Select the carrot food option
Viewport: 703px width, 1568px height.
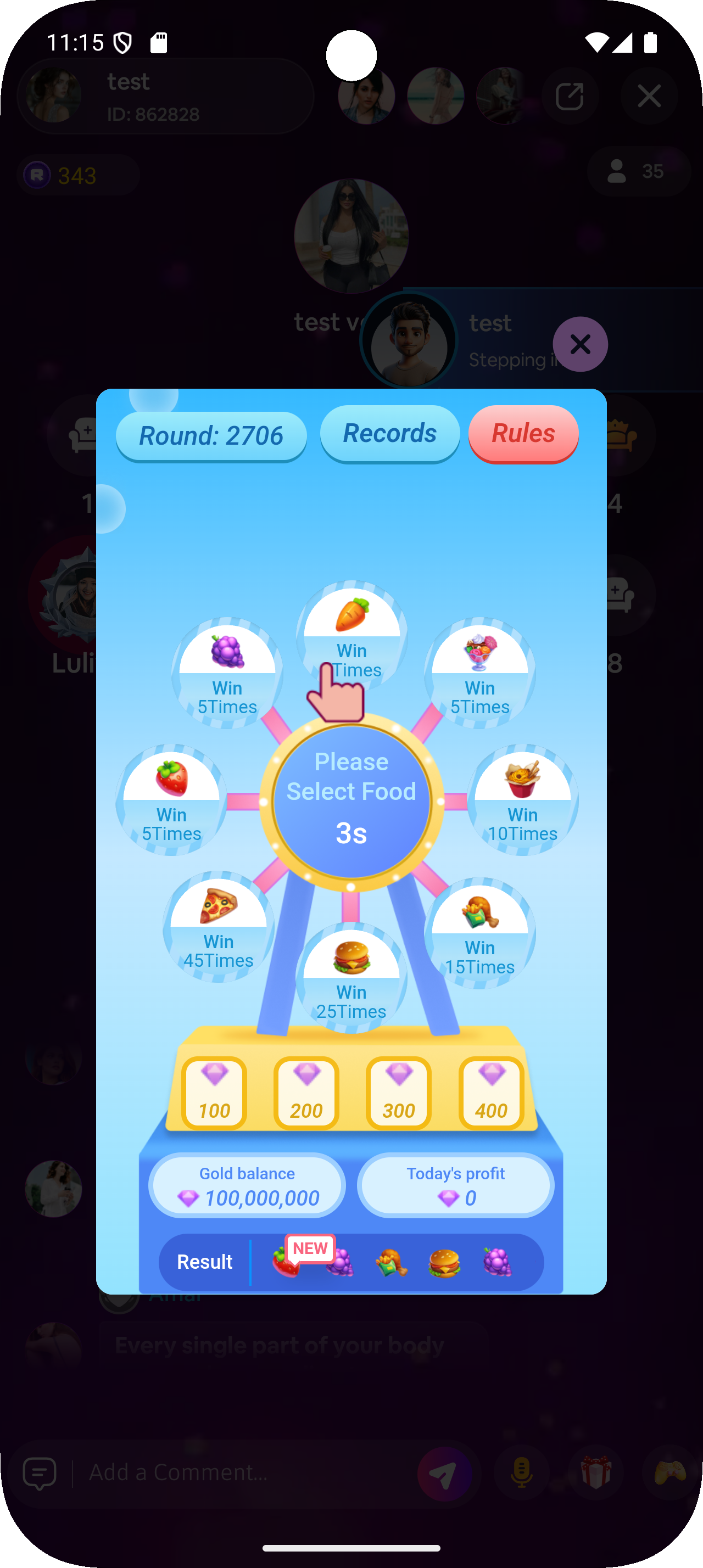pos(352,633)
